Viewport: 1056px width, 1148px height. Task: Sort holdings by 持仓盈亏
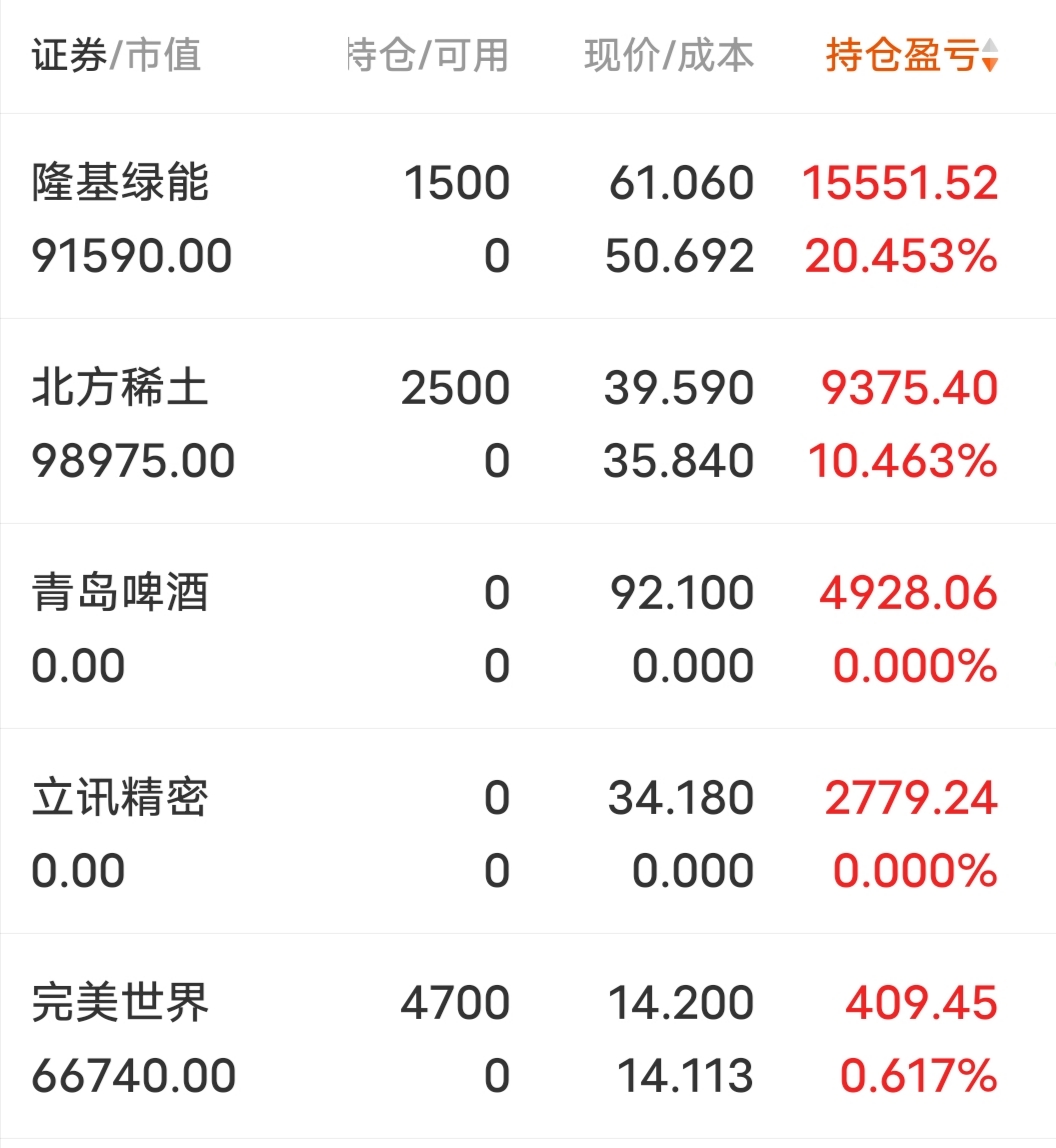[x=905, y=57]
